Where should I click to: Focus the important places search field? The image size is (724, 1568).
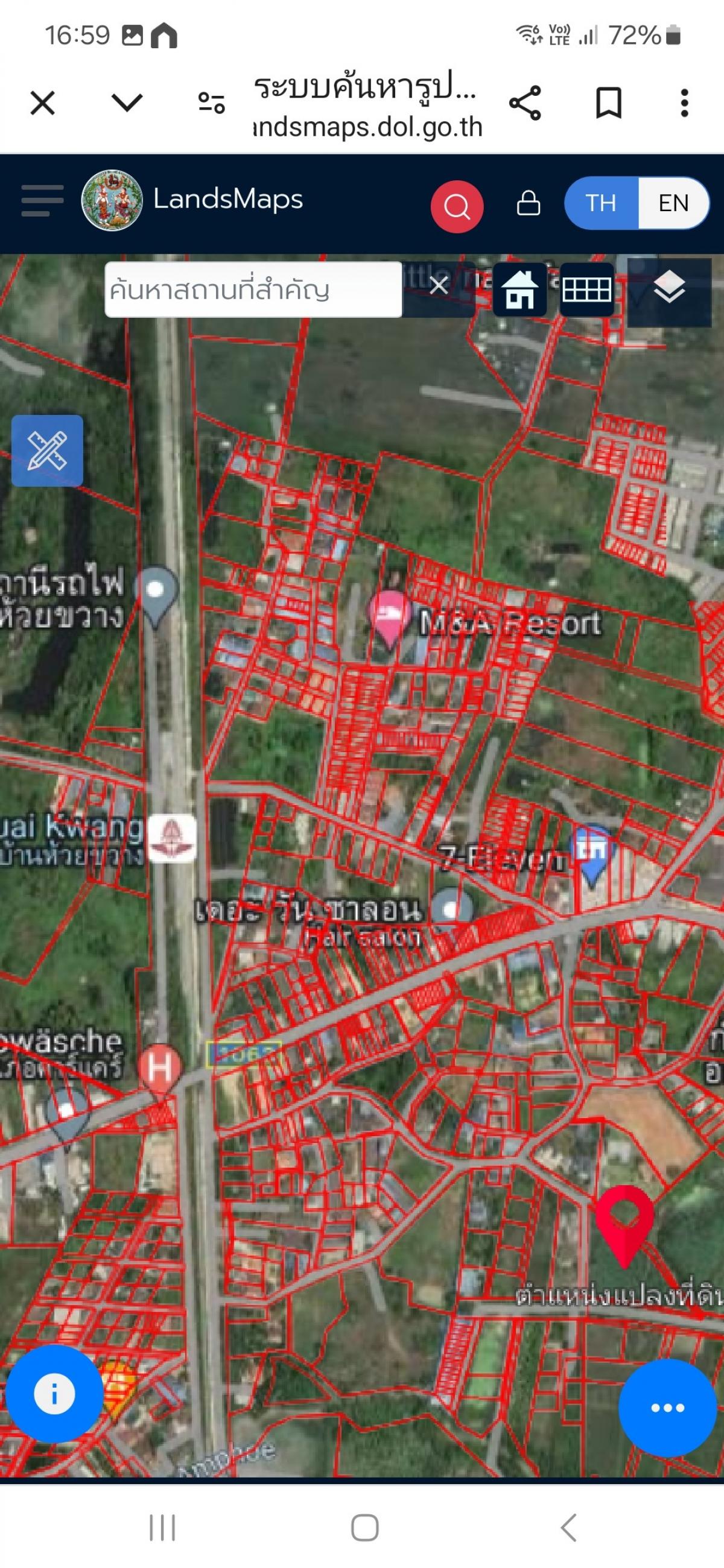[253, 289]
